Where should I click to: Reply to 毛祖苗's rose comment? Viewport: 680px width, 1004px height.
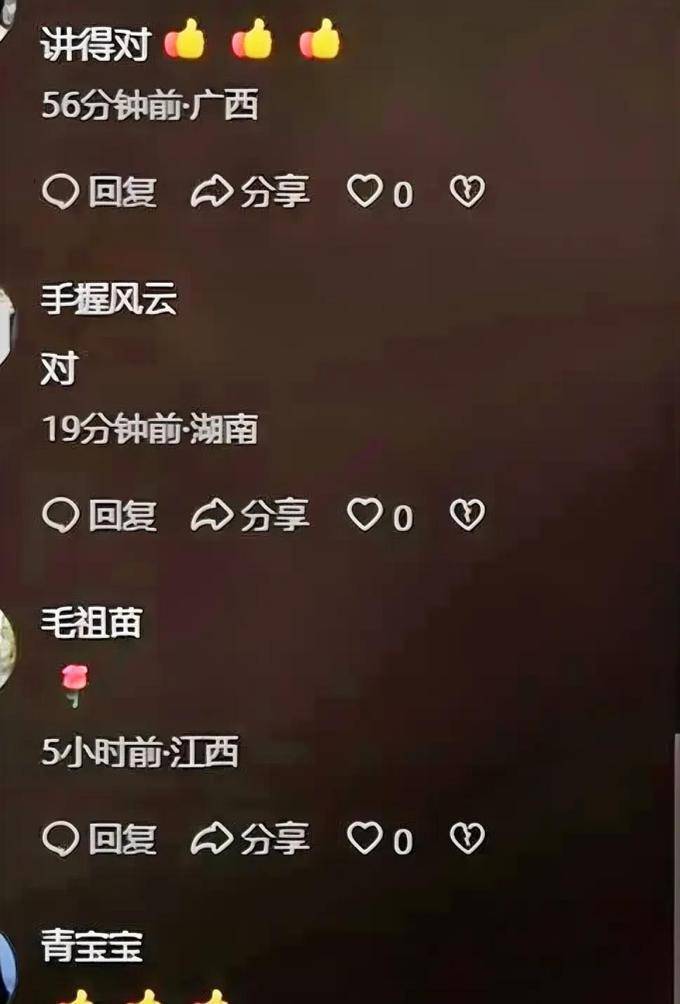point(99,839)
